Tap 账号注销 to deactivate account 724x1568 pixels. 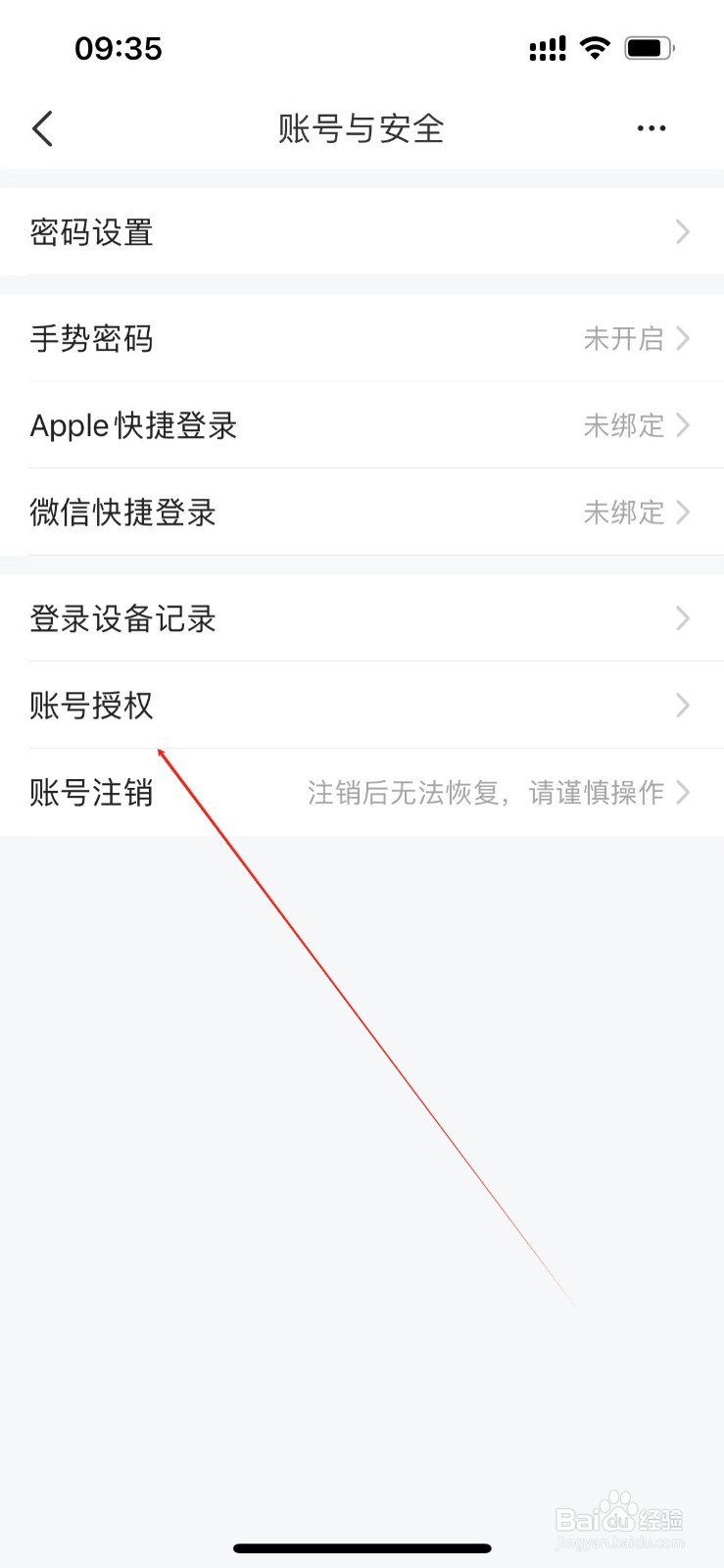pyautogui.click(x=91, y=793)
